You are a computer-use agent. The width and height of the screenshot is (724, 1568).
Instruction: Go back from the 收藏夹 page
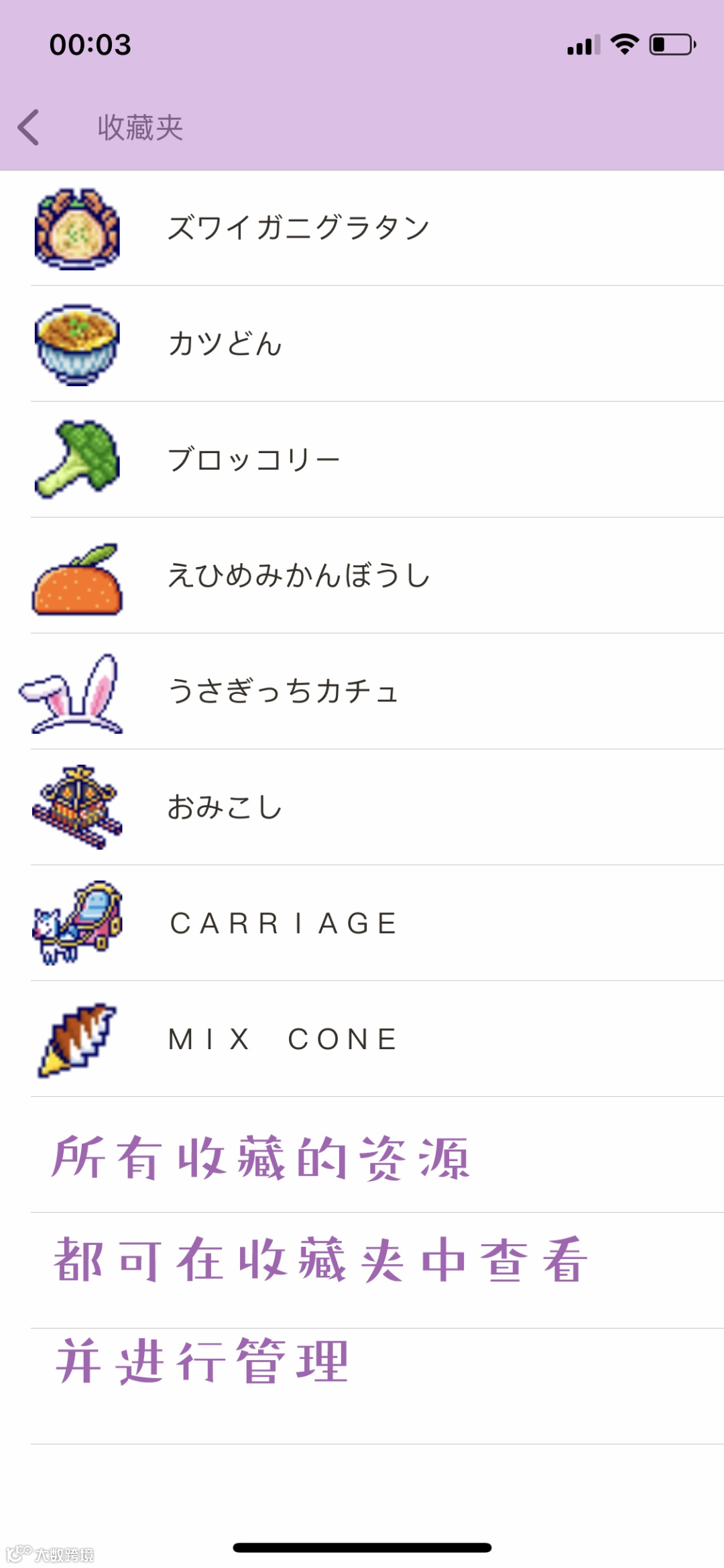click(28, 127)
